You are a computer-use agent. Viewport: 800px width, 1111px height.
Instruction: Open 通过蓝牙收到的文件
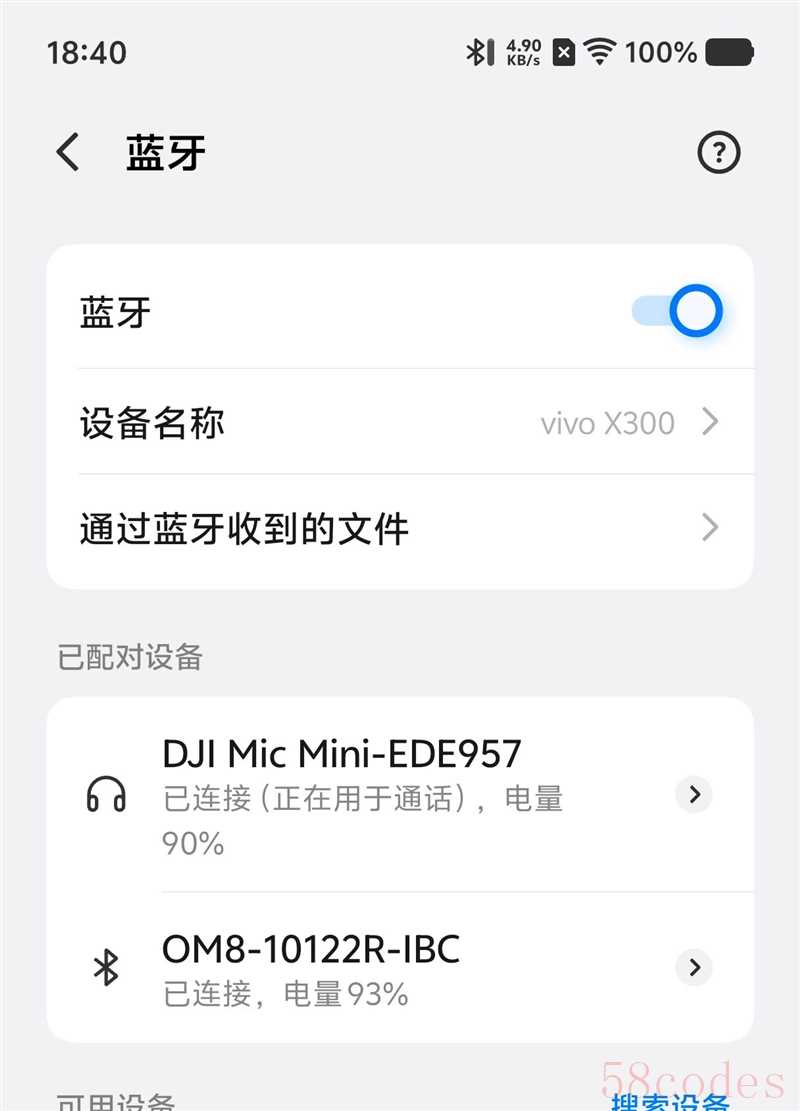[x=400, y=528]
